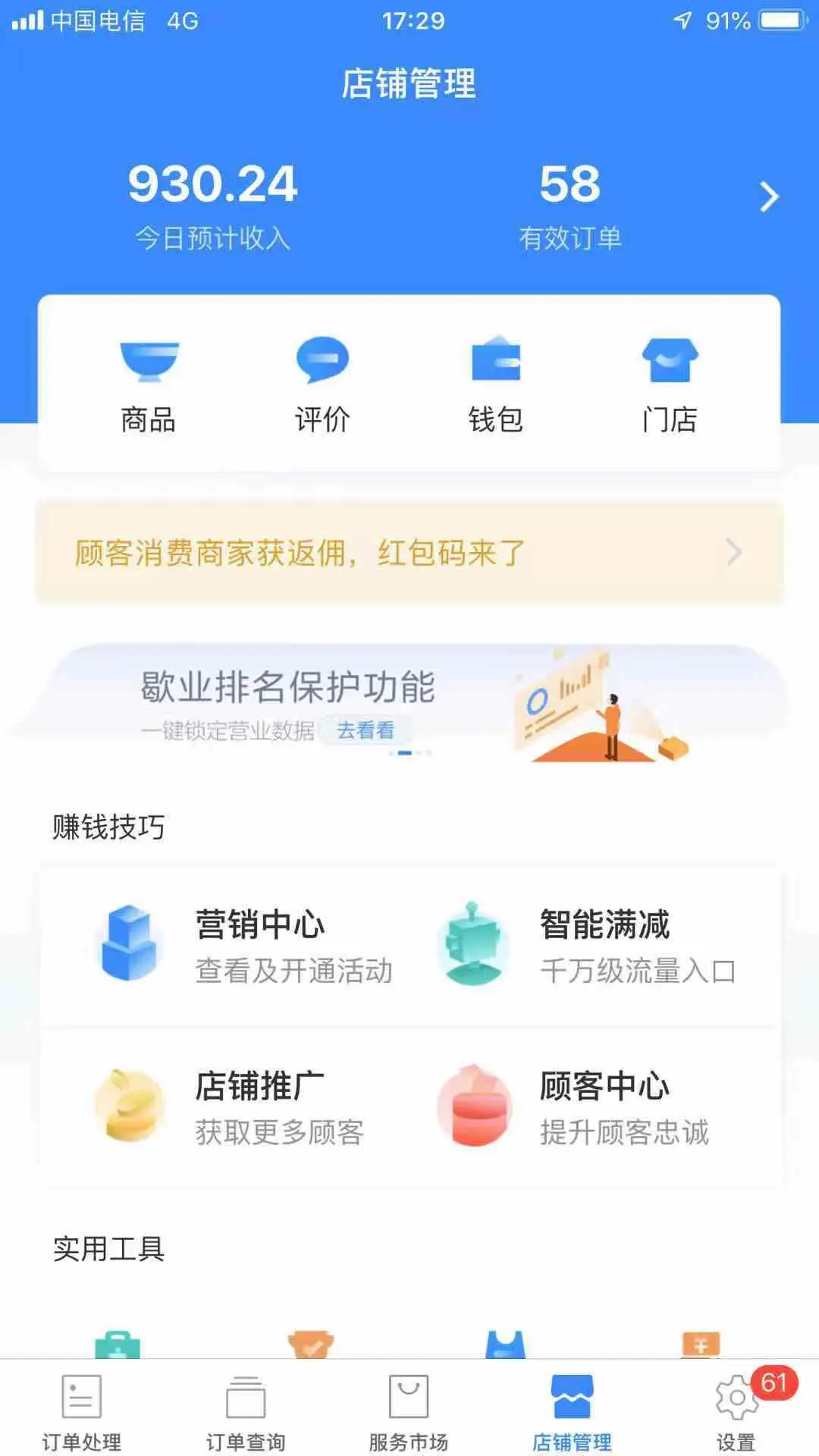Open 顾客中心 customer center
Screen dimensions: 819x1456
coord(588,1107)
